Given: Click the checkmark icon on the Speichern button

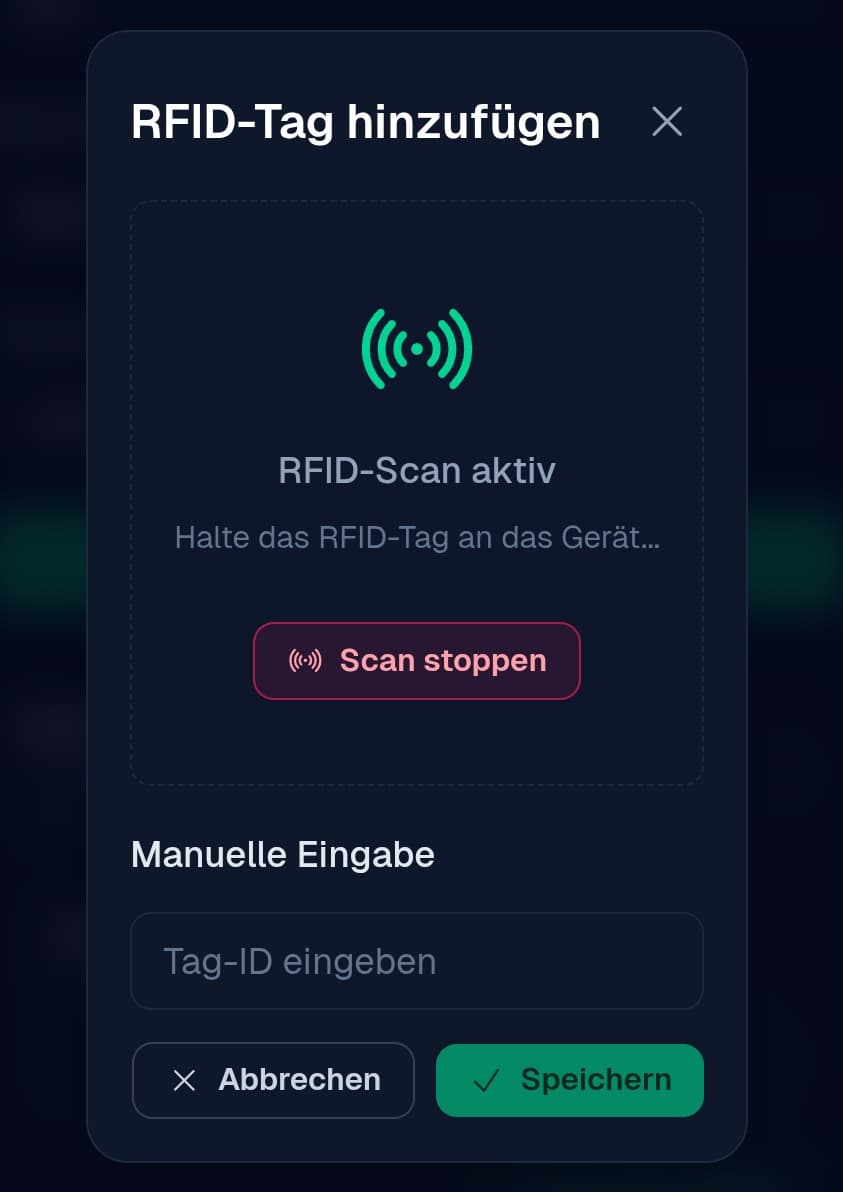Looking at the screenshot, I should click(487, 1080).
